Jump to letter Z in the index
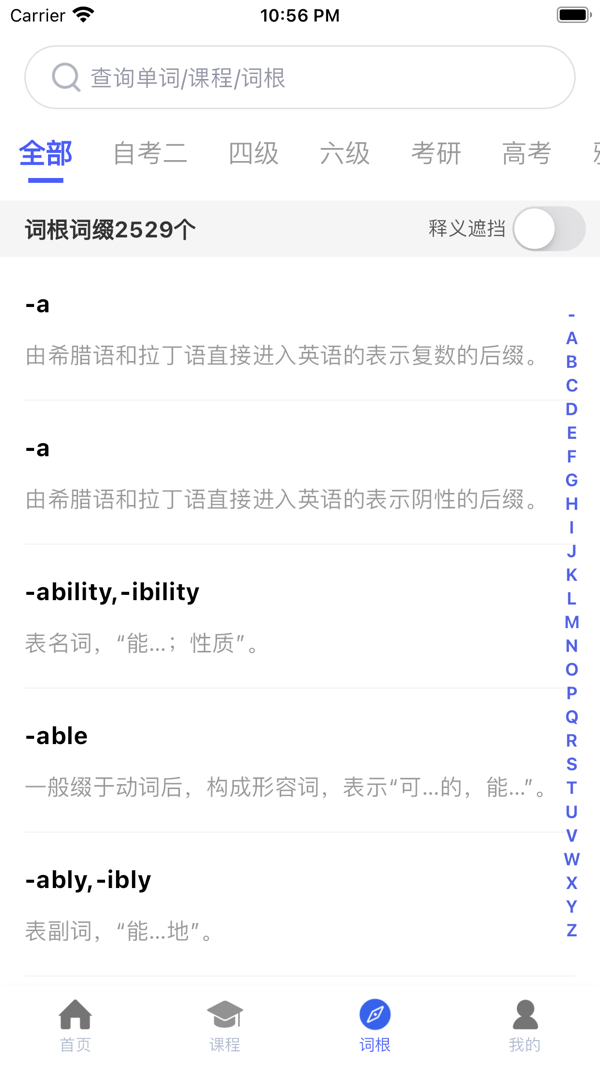Screen dimensions: 600x1067 pos(571,930)
